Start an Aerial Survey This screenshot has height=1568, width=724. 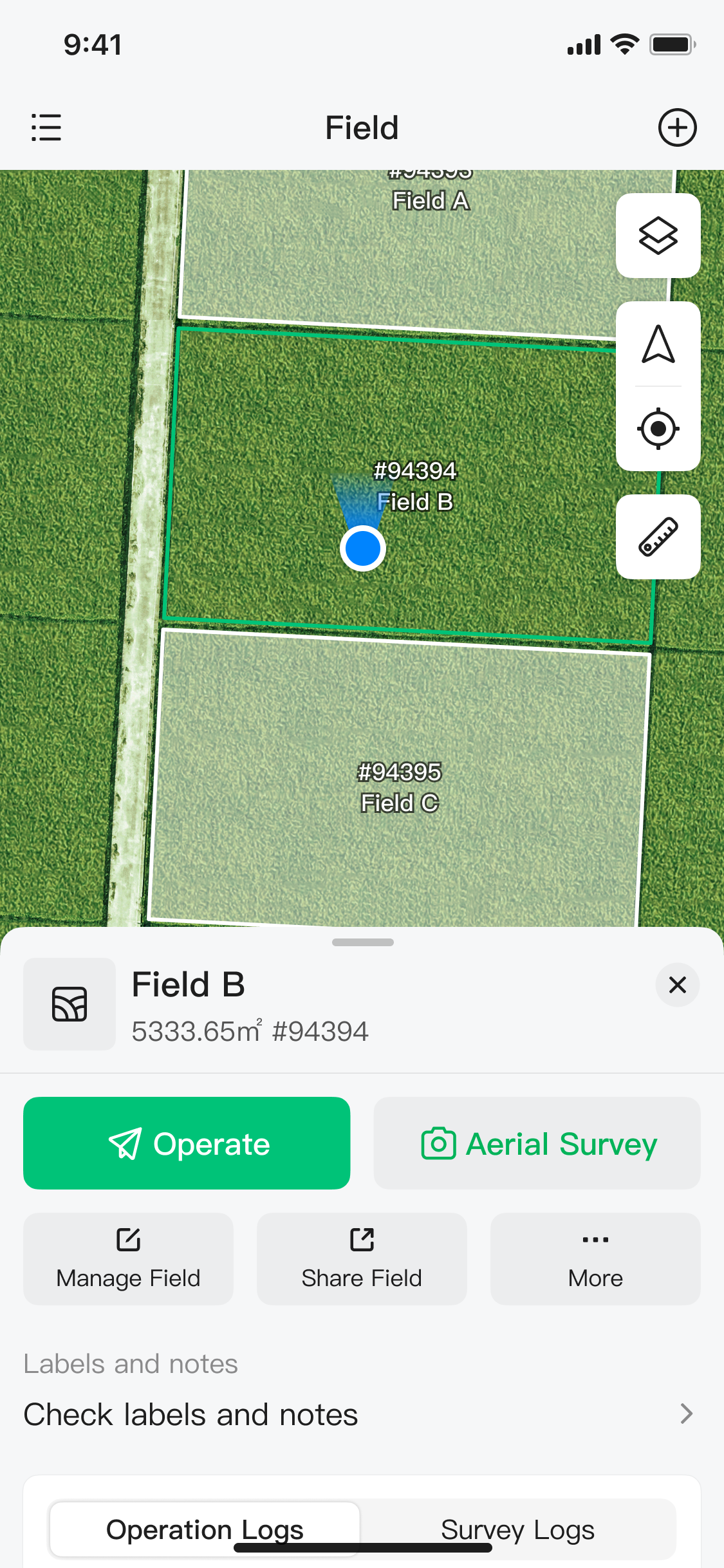click(537, 1143)
